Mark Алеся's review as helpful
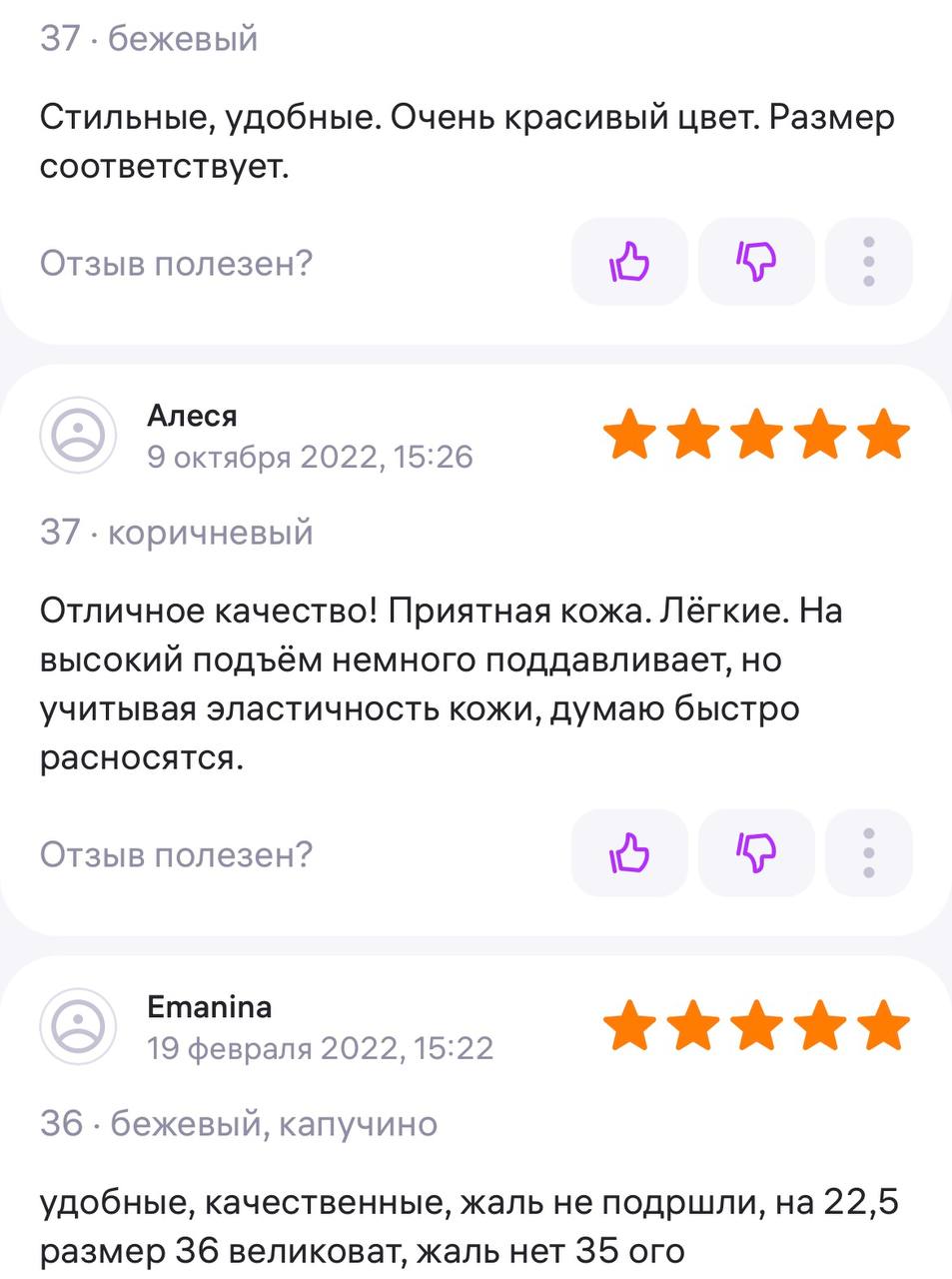This screenshot has width=952, height=1279. coord(629,853)
